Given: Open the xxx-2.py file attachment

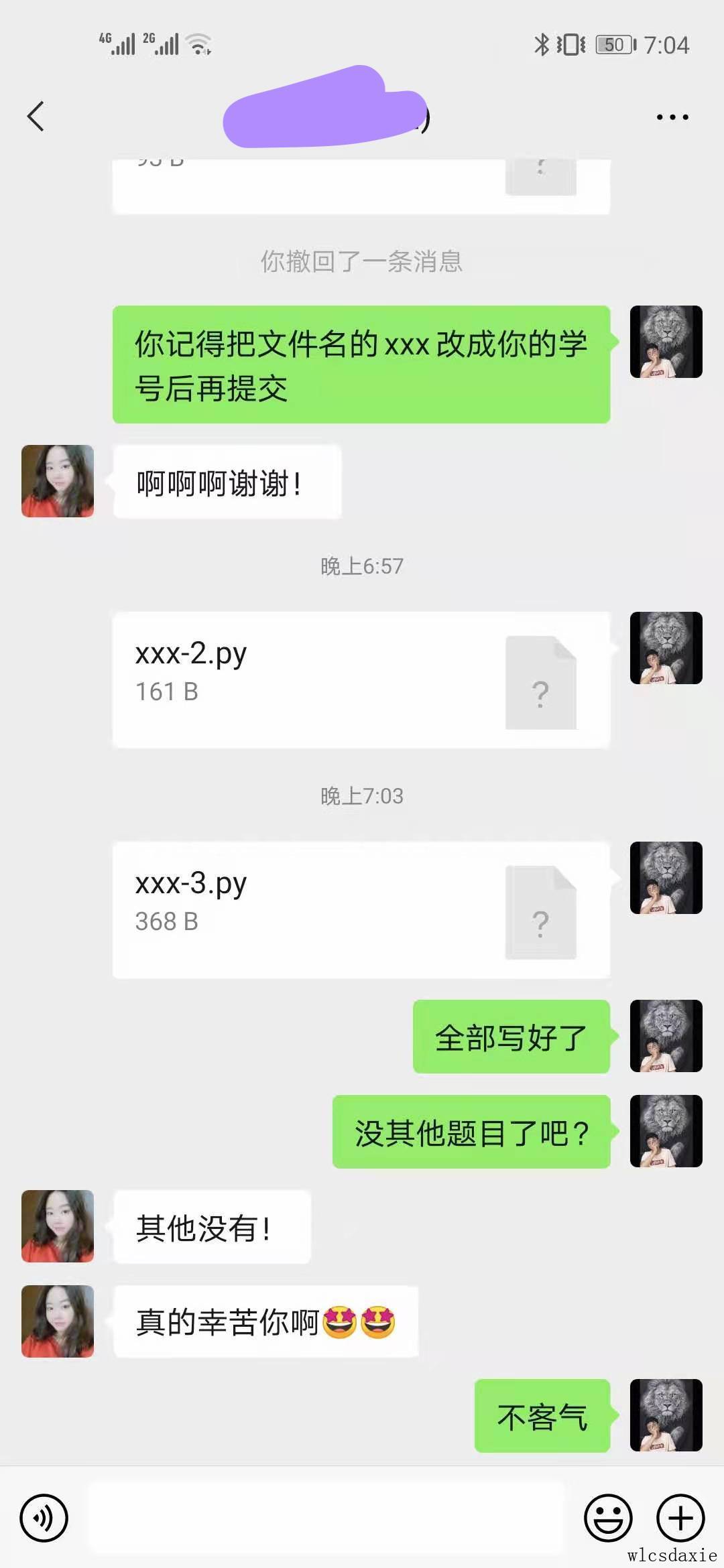Looking at the screenshot, I should (x=361, y=679).
